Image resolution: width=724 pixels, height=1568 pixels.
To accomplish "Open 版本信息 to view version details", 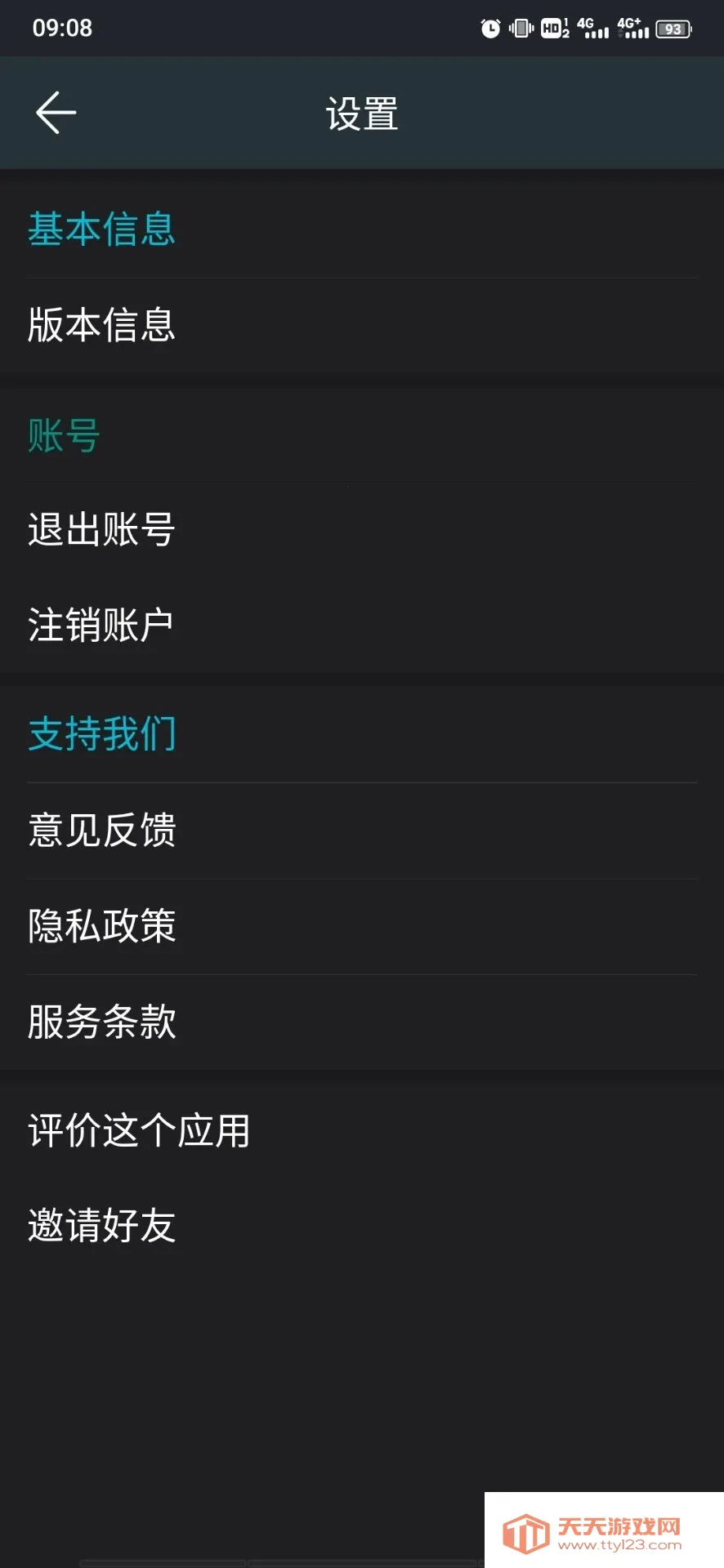I will 101,325.
